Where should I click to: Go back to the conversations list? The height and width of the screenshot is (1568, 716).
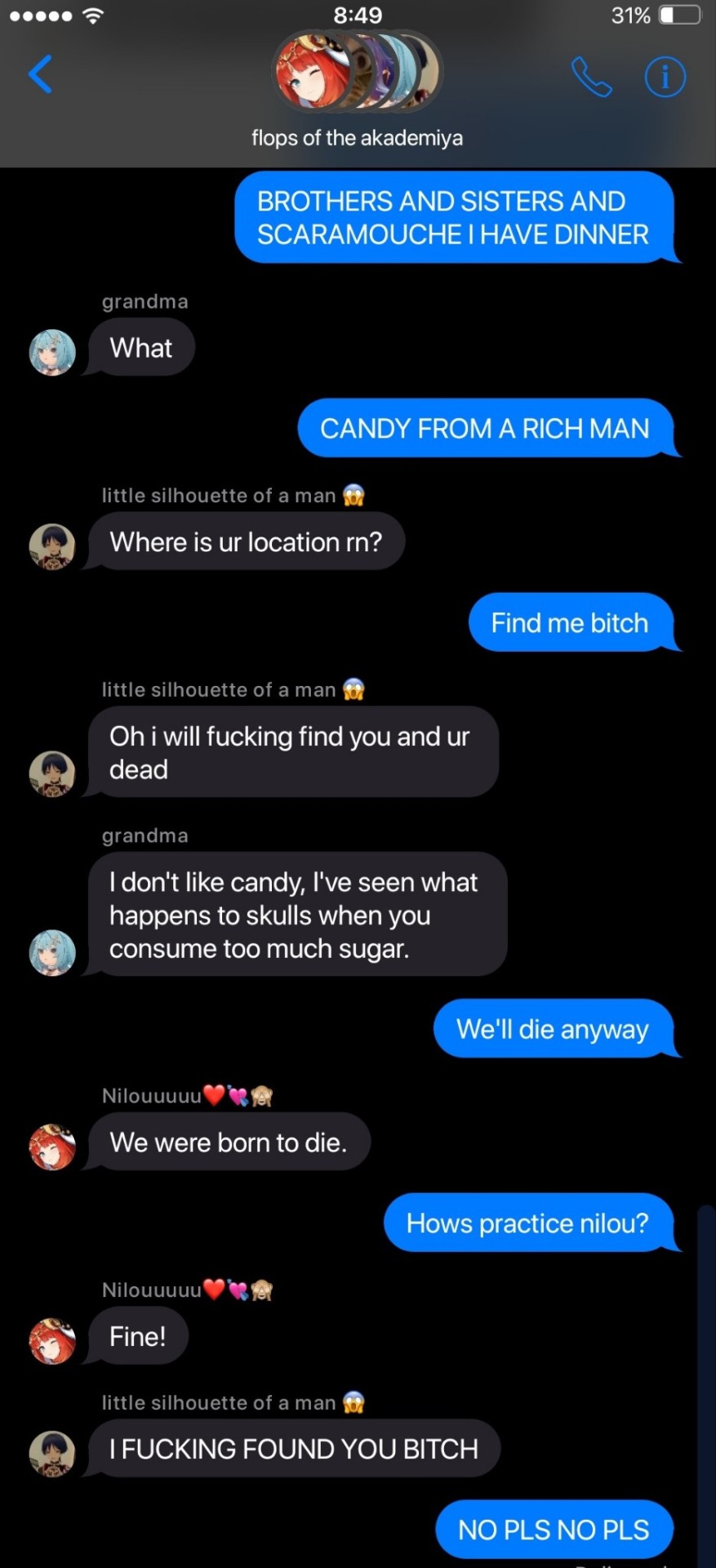coord(40,74)
